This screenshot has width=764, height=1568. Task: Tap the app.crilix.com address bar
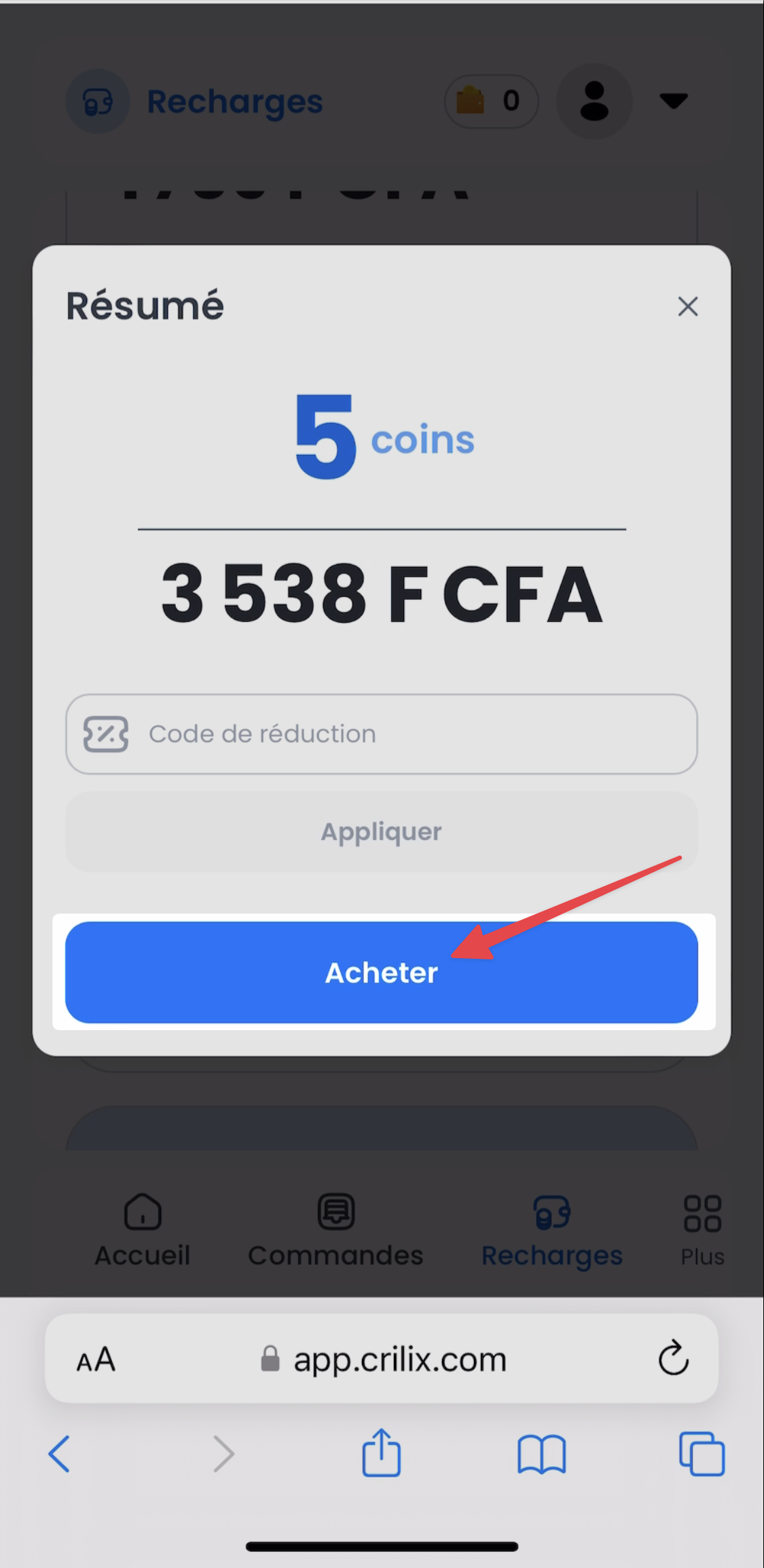(x=384, y=1359)
